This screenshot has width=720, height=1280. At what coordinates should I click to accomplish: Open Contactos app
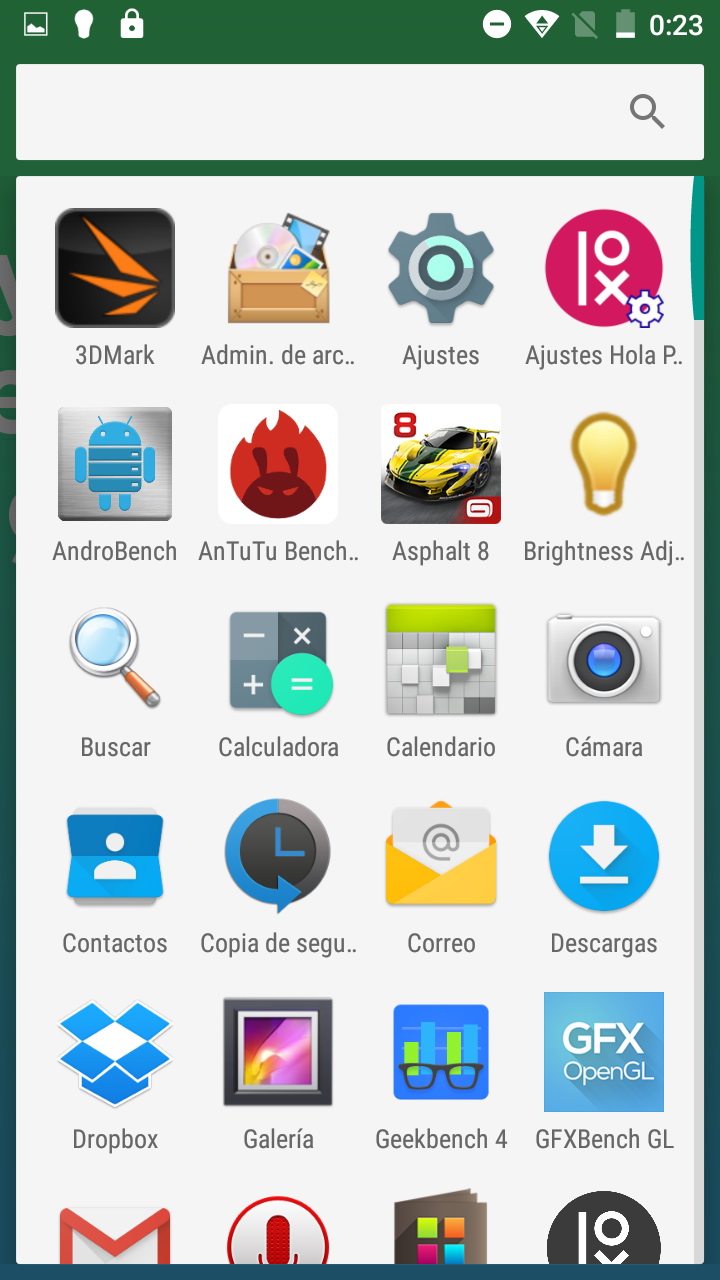click(x=115, y=856)
